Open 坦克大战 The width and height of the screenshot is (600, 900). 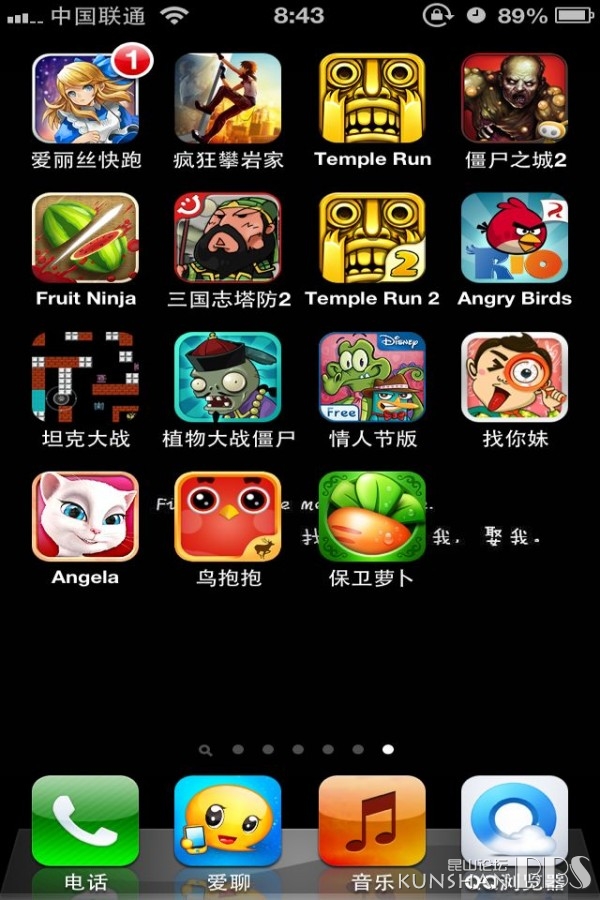point(86,378)
